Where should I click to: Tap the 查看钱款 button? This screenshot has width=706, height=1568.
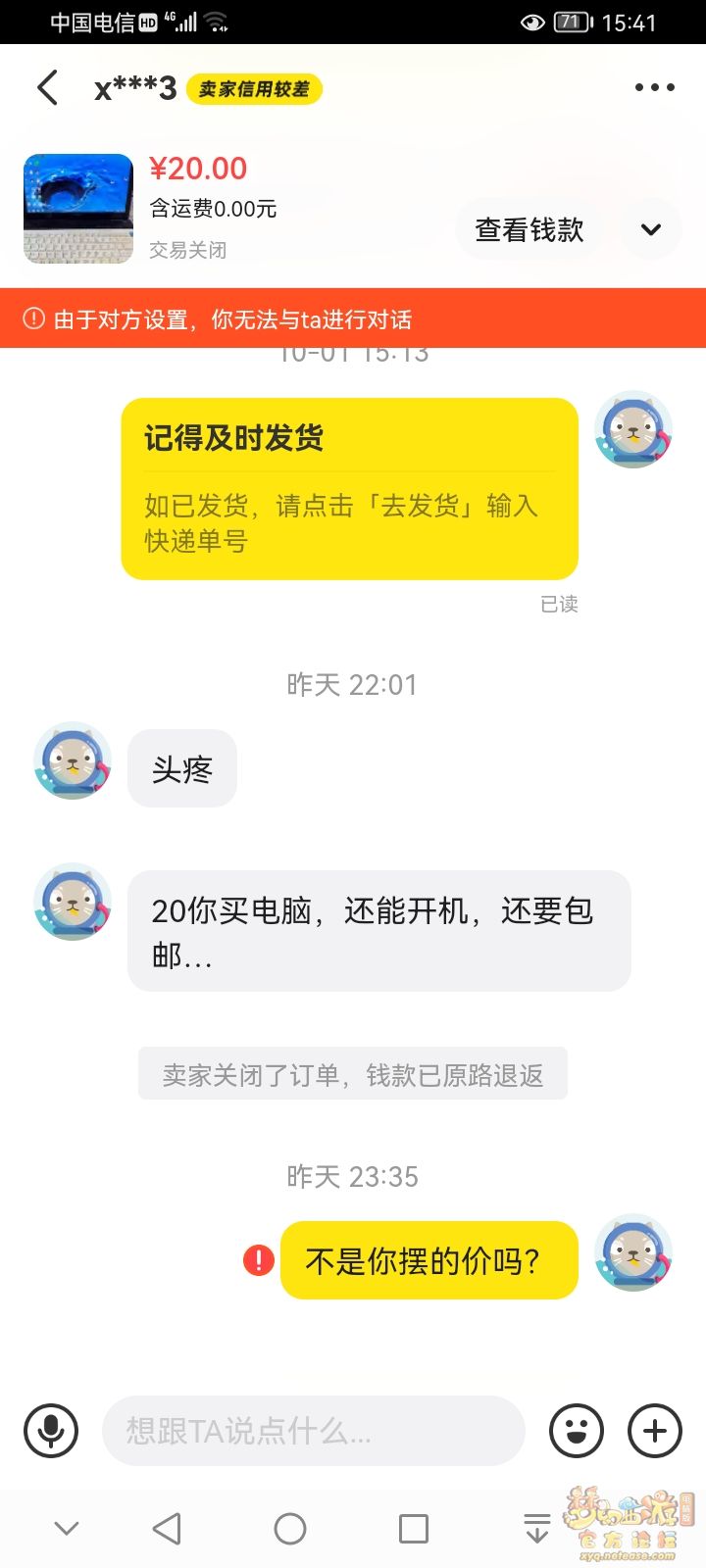tap(529, 229)
